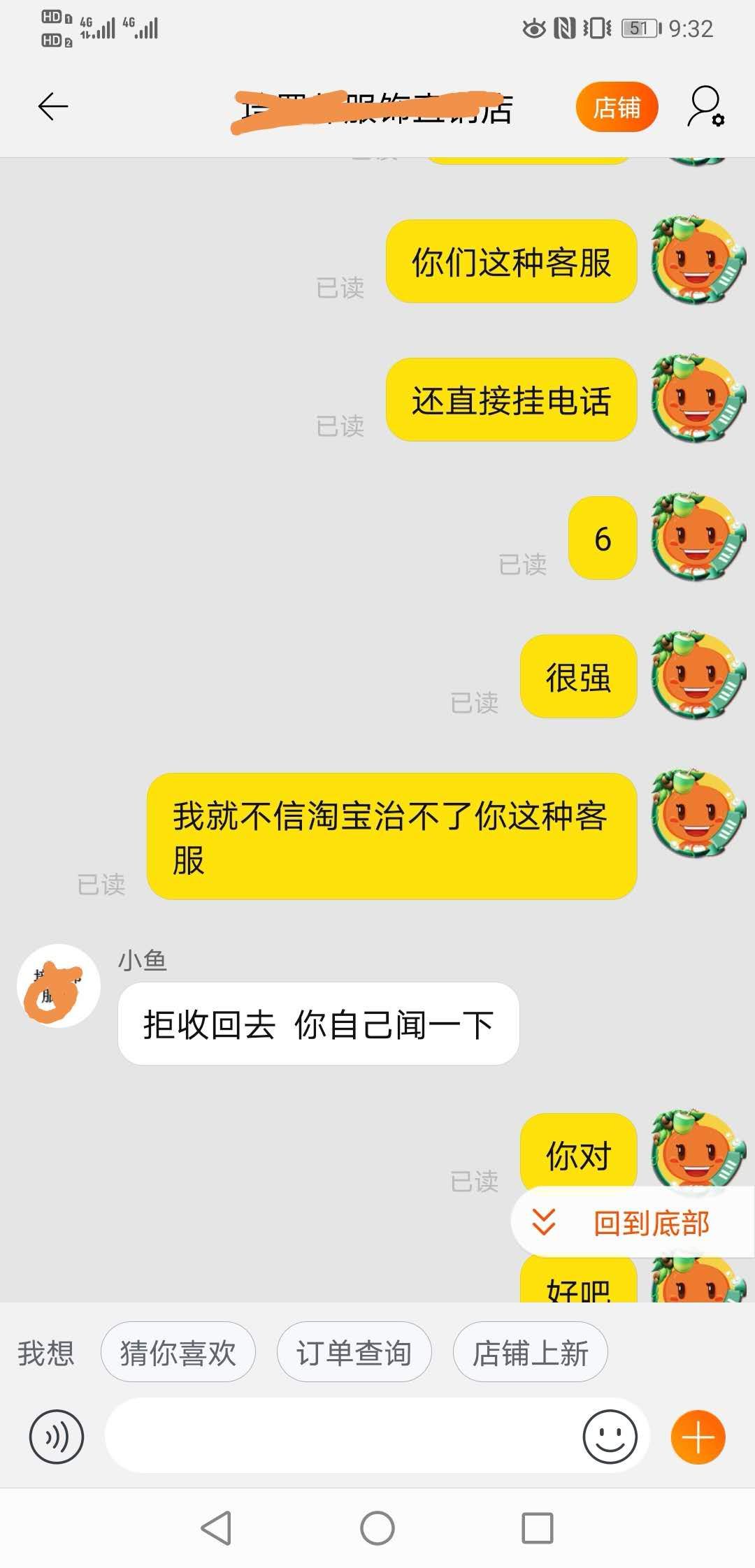Select the yellow 很强 message bubble
The height and width of the screenshot is (1568, 755).
coord(577,677)
